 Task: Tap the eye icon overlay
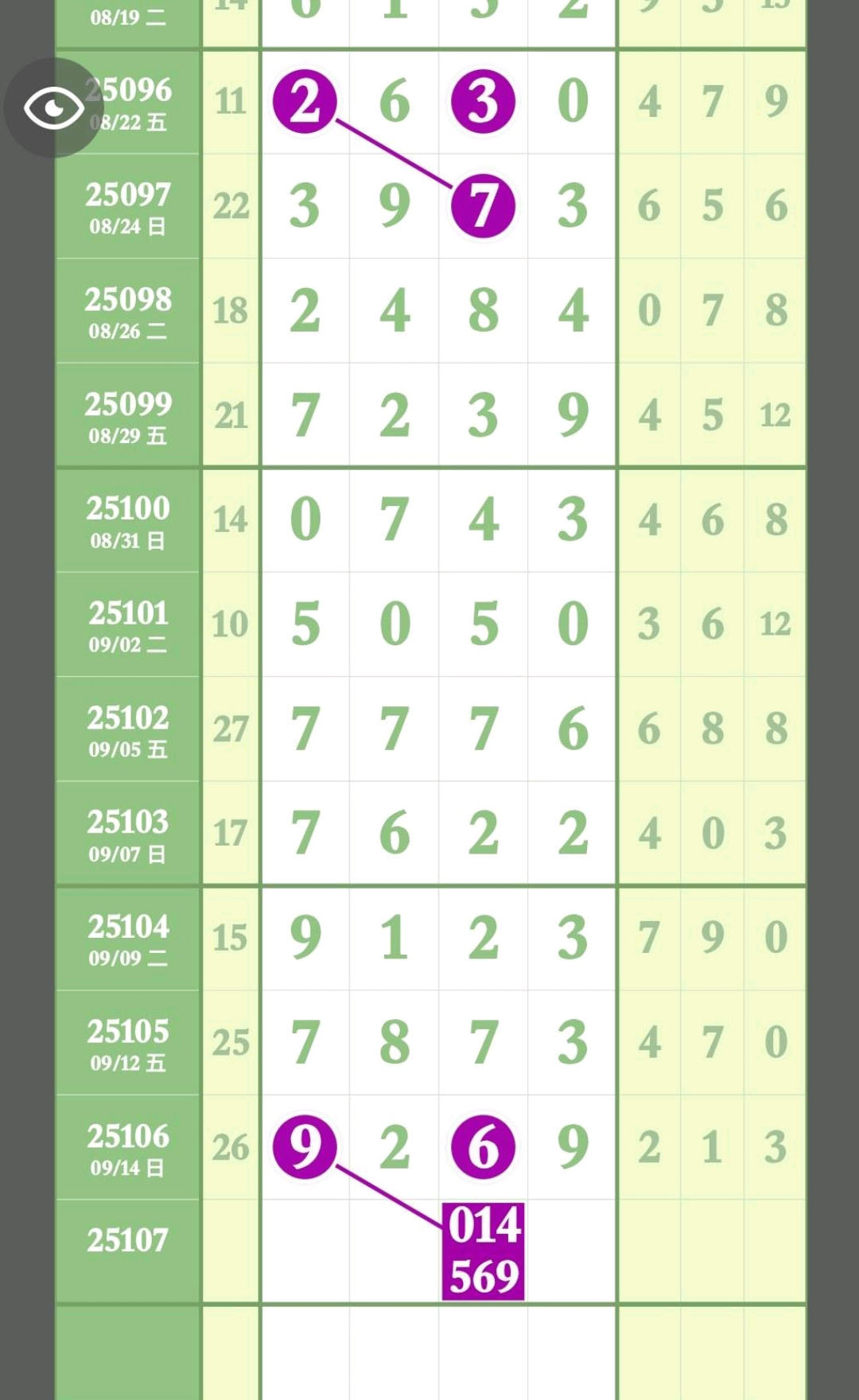coord(53,107)
